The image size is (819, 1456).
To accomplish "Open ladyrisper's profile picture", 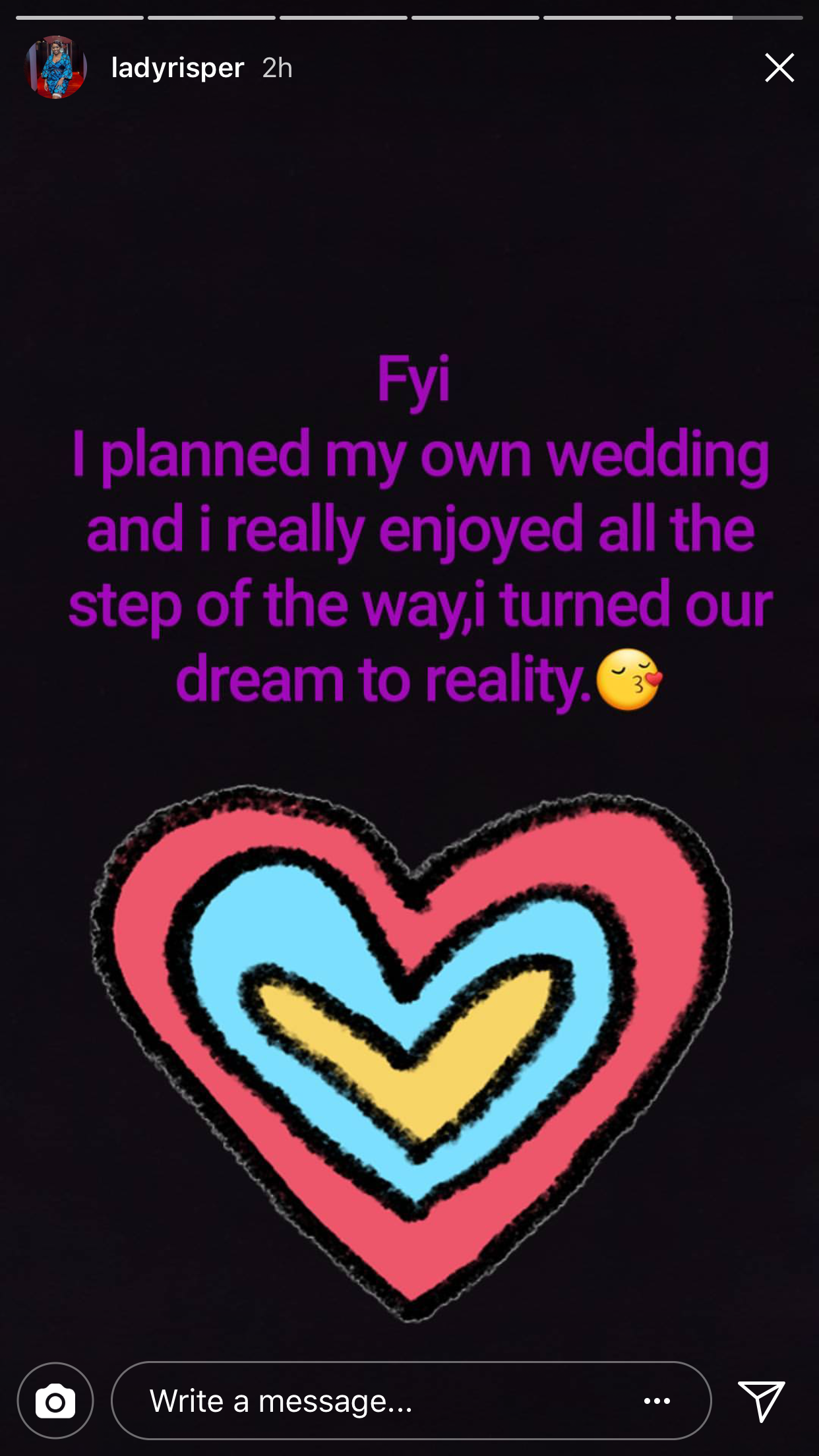I will tap(56, 67).
